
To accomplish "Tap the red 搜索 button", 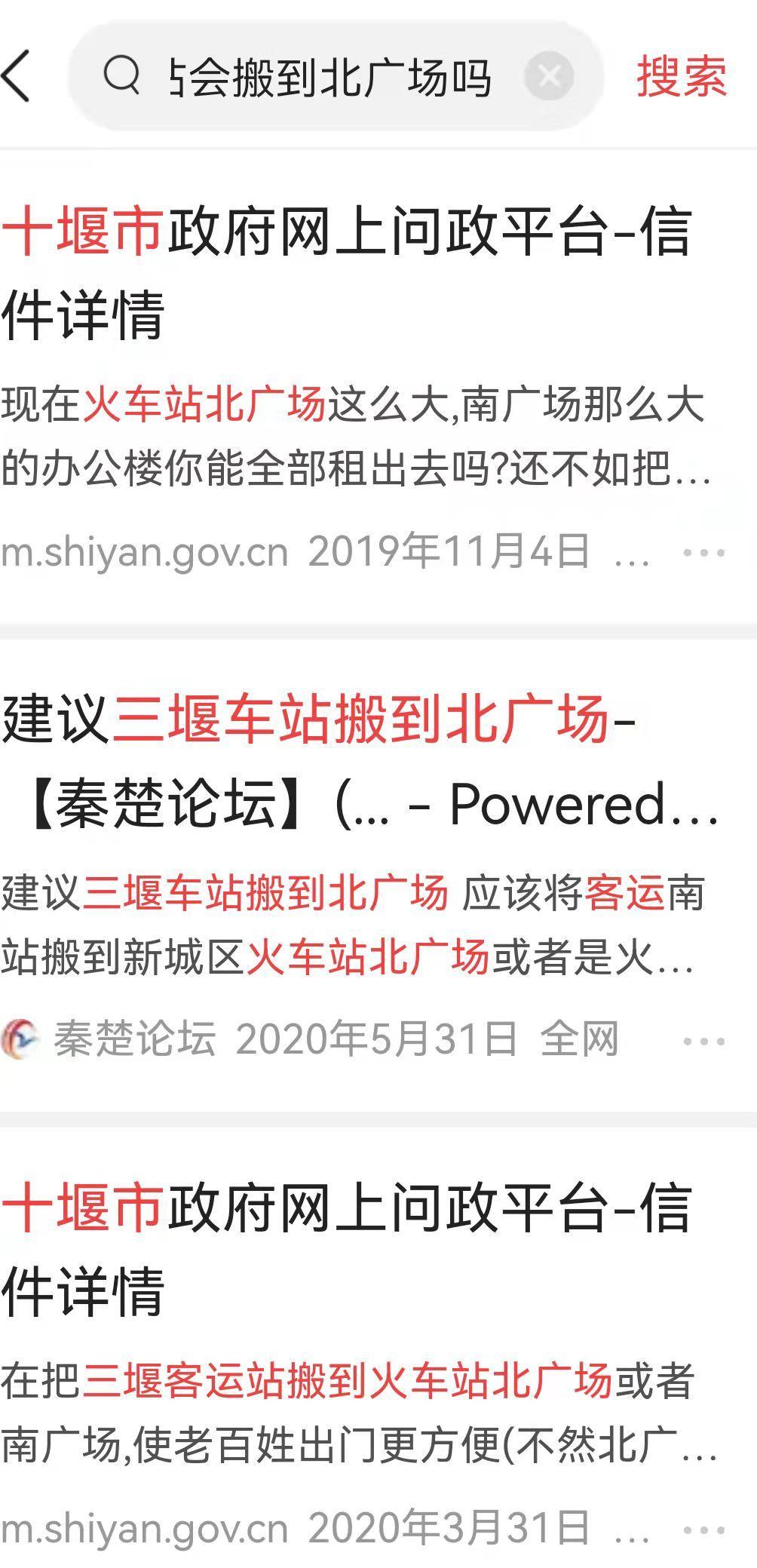I will click(681, 77).
